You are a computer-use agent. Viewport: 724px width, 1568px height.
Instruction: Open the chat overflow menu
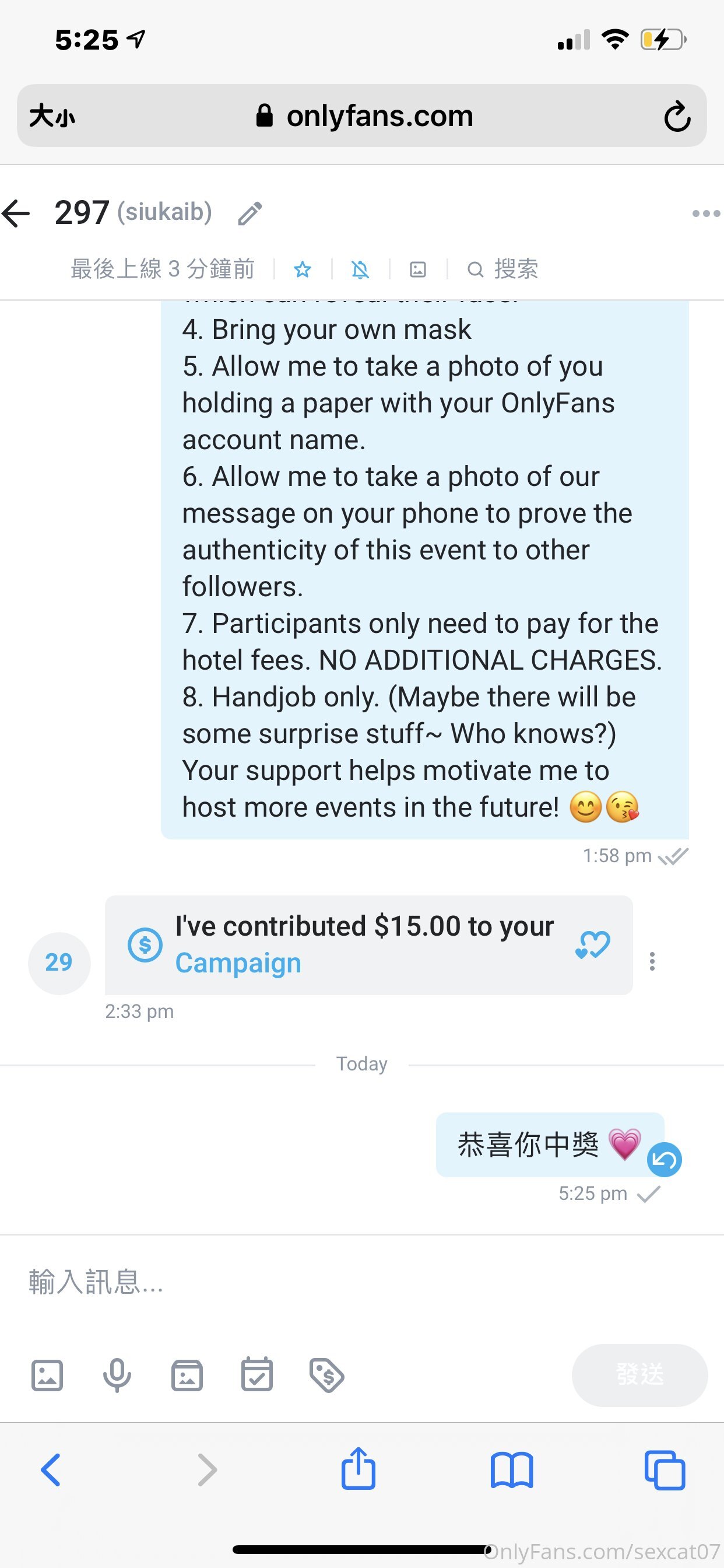pos(706,213)
